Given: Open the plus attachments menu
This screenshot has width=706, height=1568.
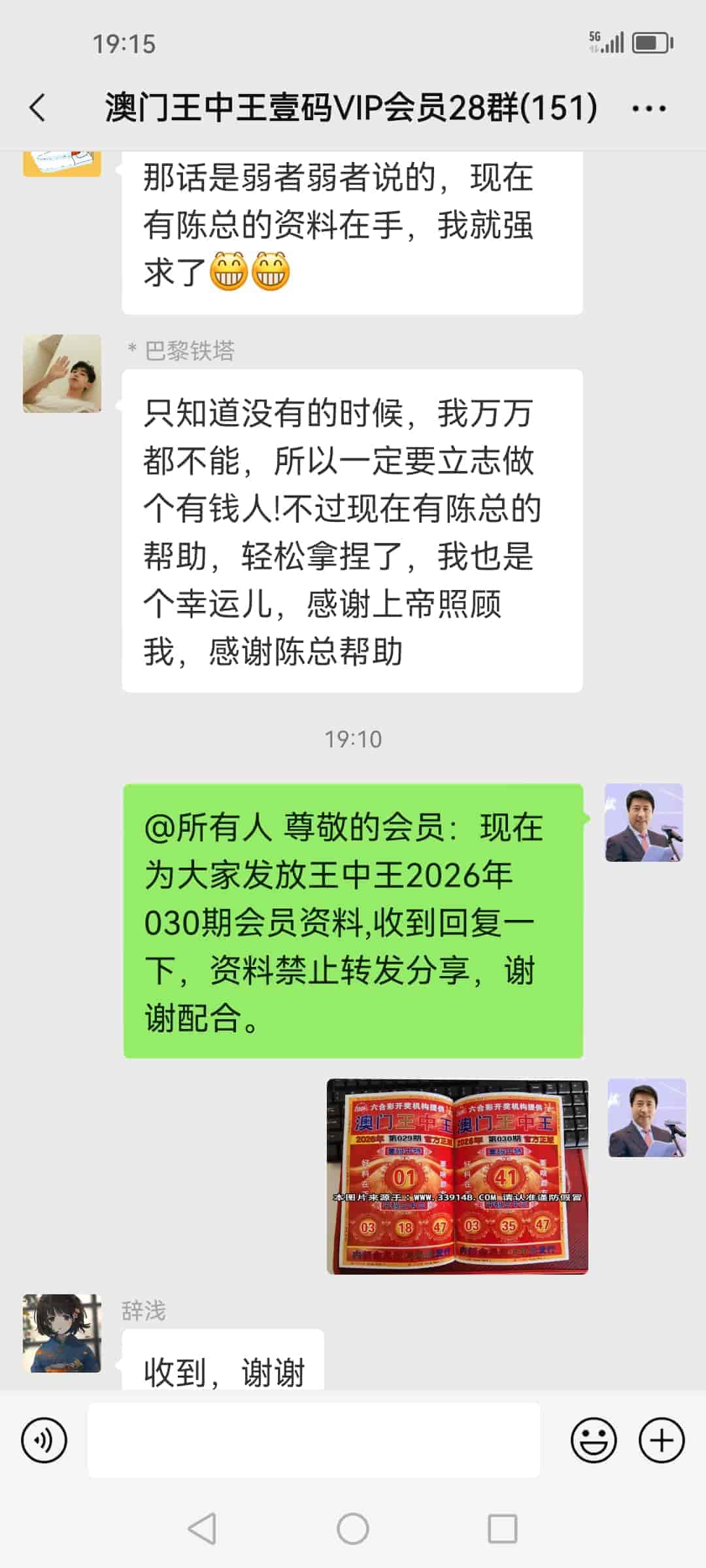Looking at the screenshot, I should (662, 1440).
